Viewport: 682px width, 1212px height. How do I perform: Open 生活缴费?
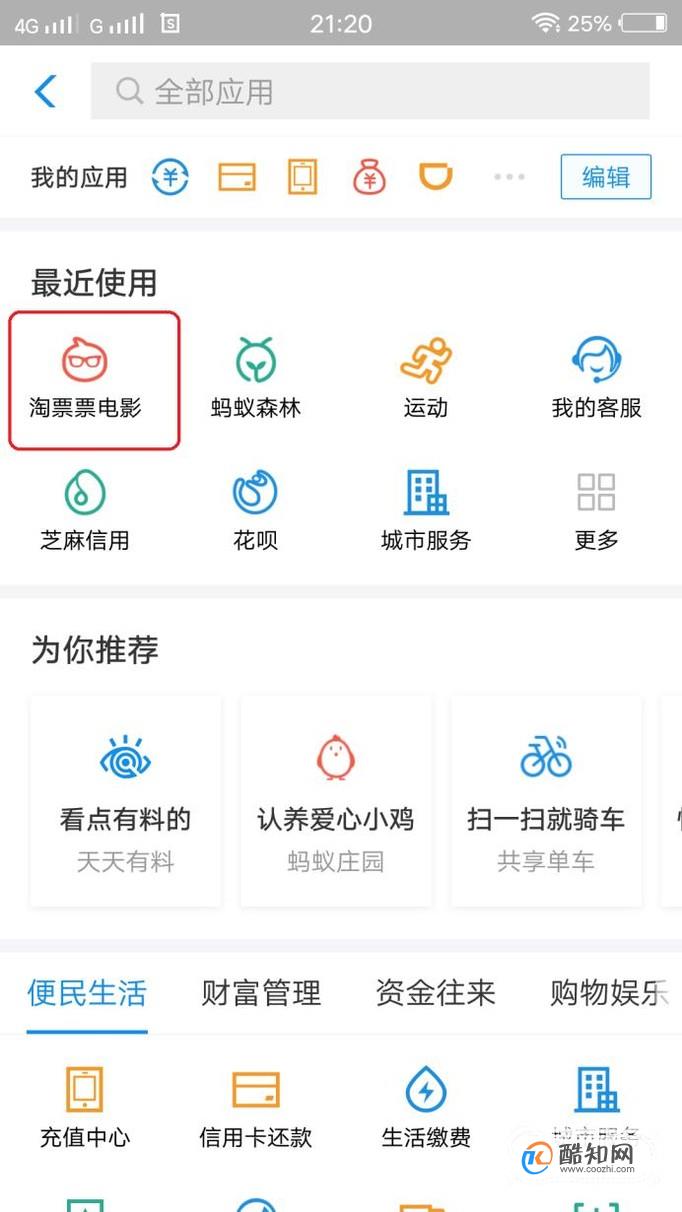[x=426, y=1108]
